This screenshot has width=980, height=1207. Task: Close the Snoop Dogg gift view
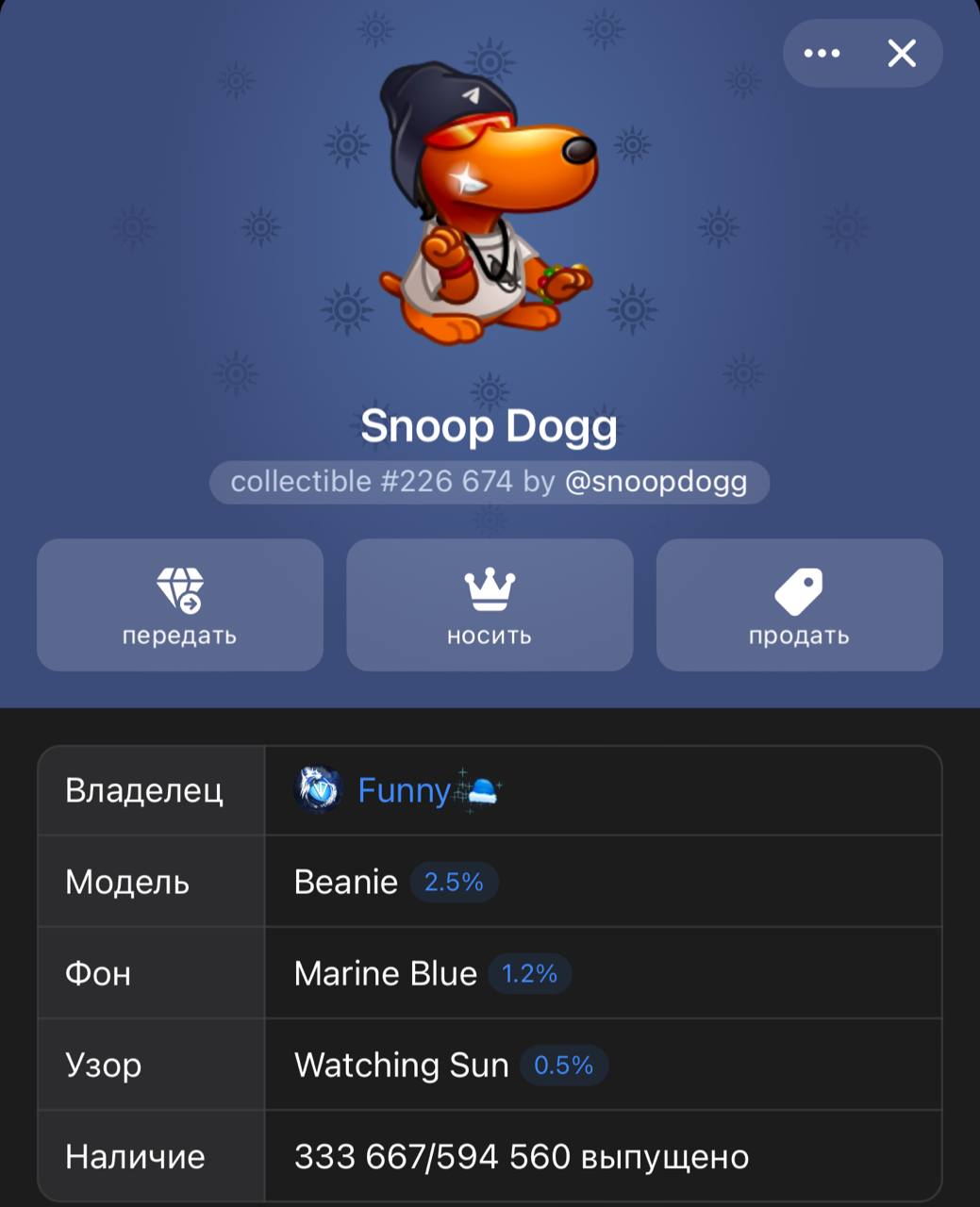(902, 54)
